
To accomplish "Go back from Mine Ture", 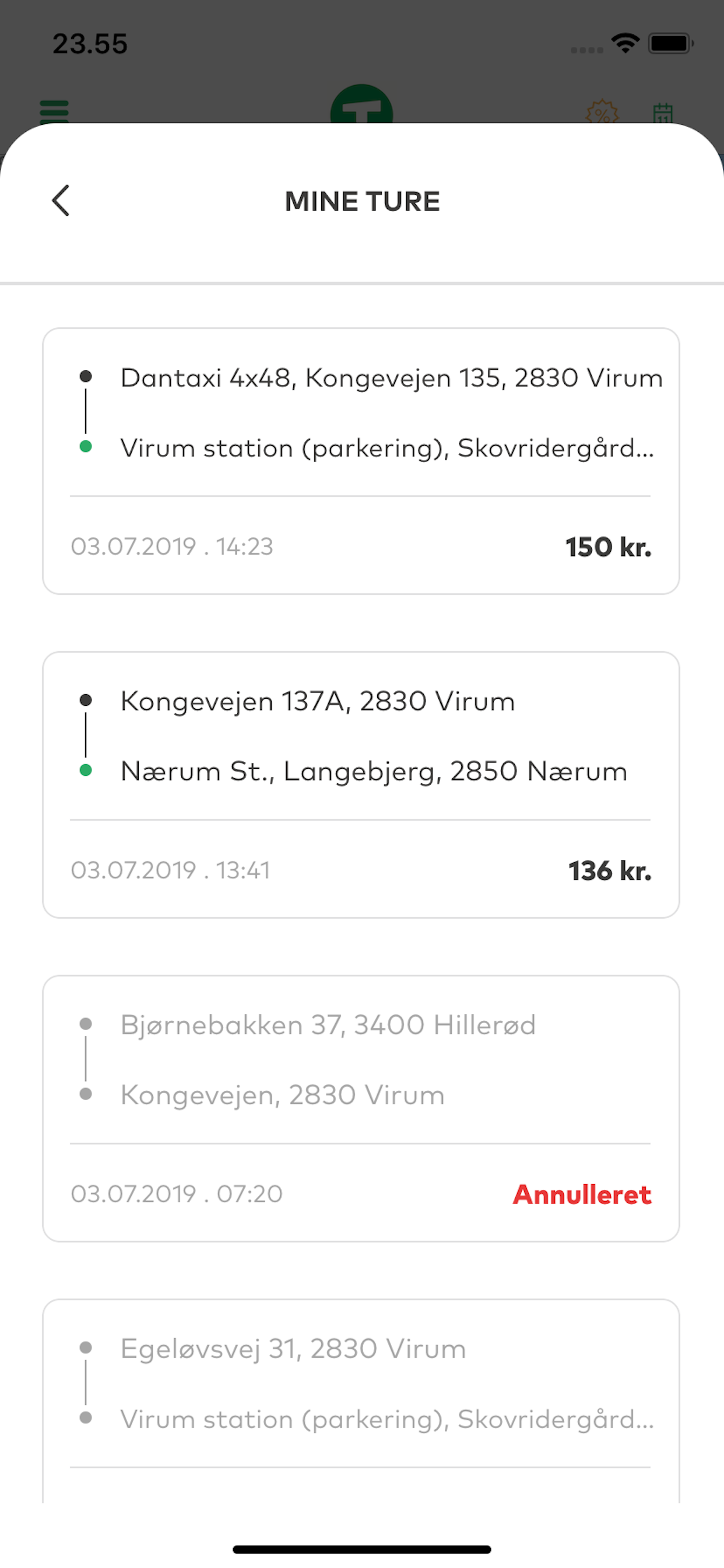I will tap(61, 200).
